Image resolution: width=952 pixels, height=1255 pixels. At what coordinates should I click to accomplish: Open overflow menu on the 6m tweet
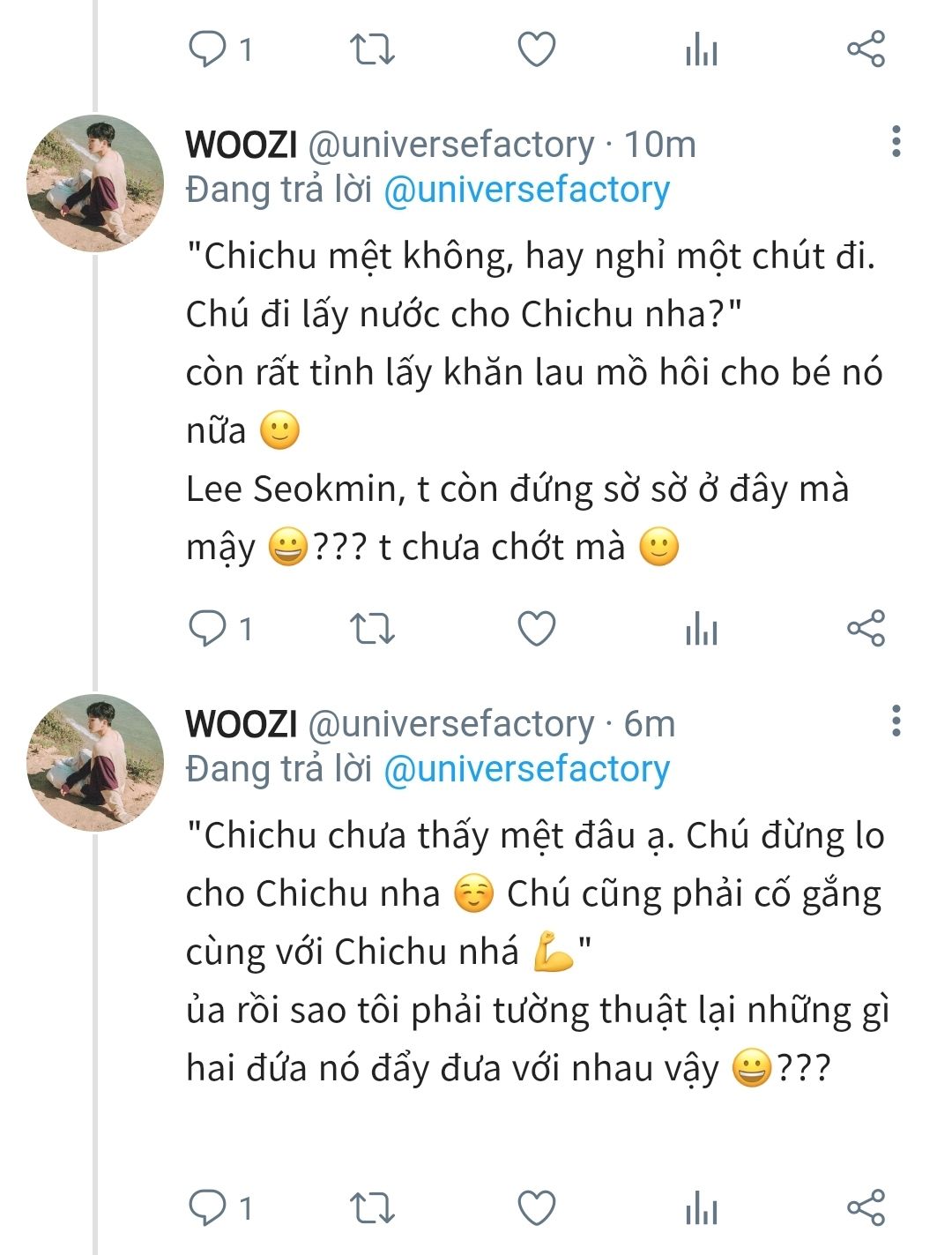click(896, 721)
